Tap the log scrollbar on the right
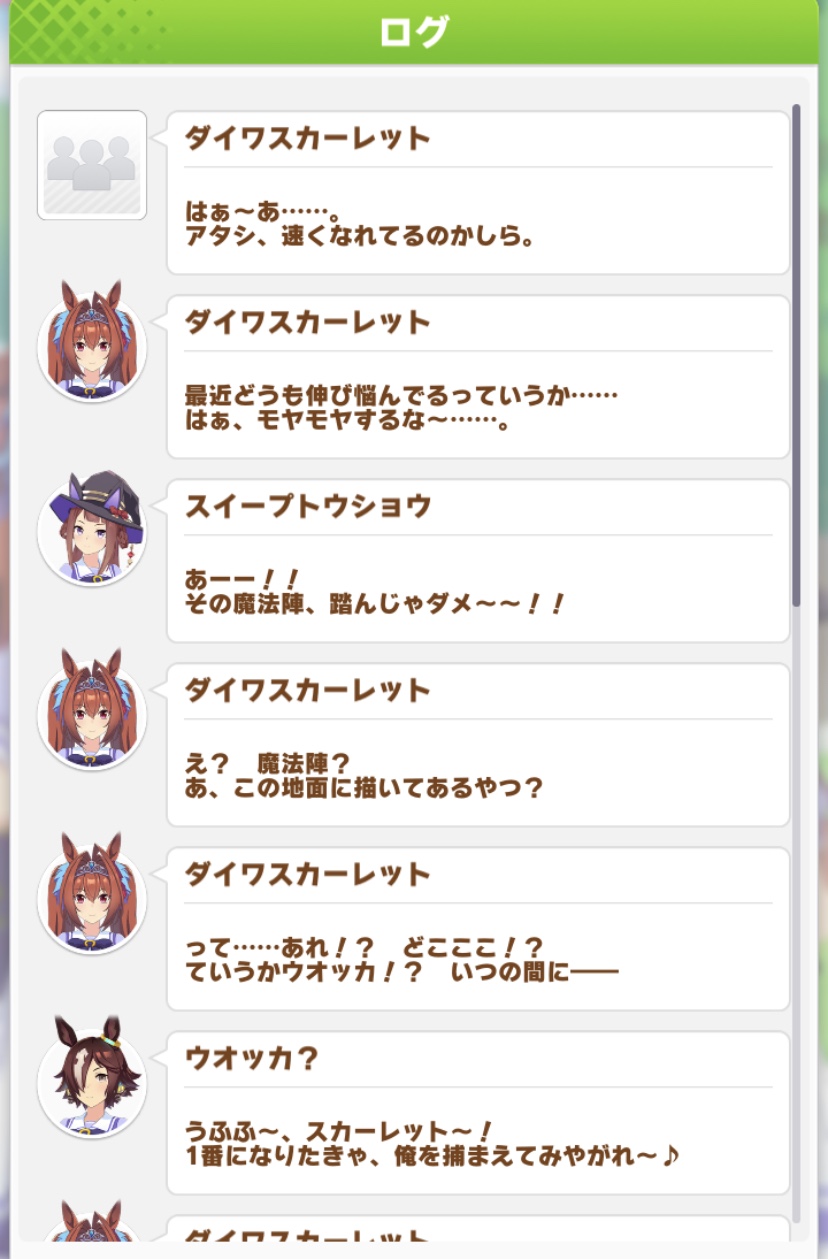828x1259 pixels. [796, 355]
